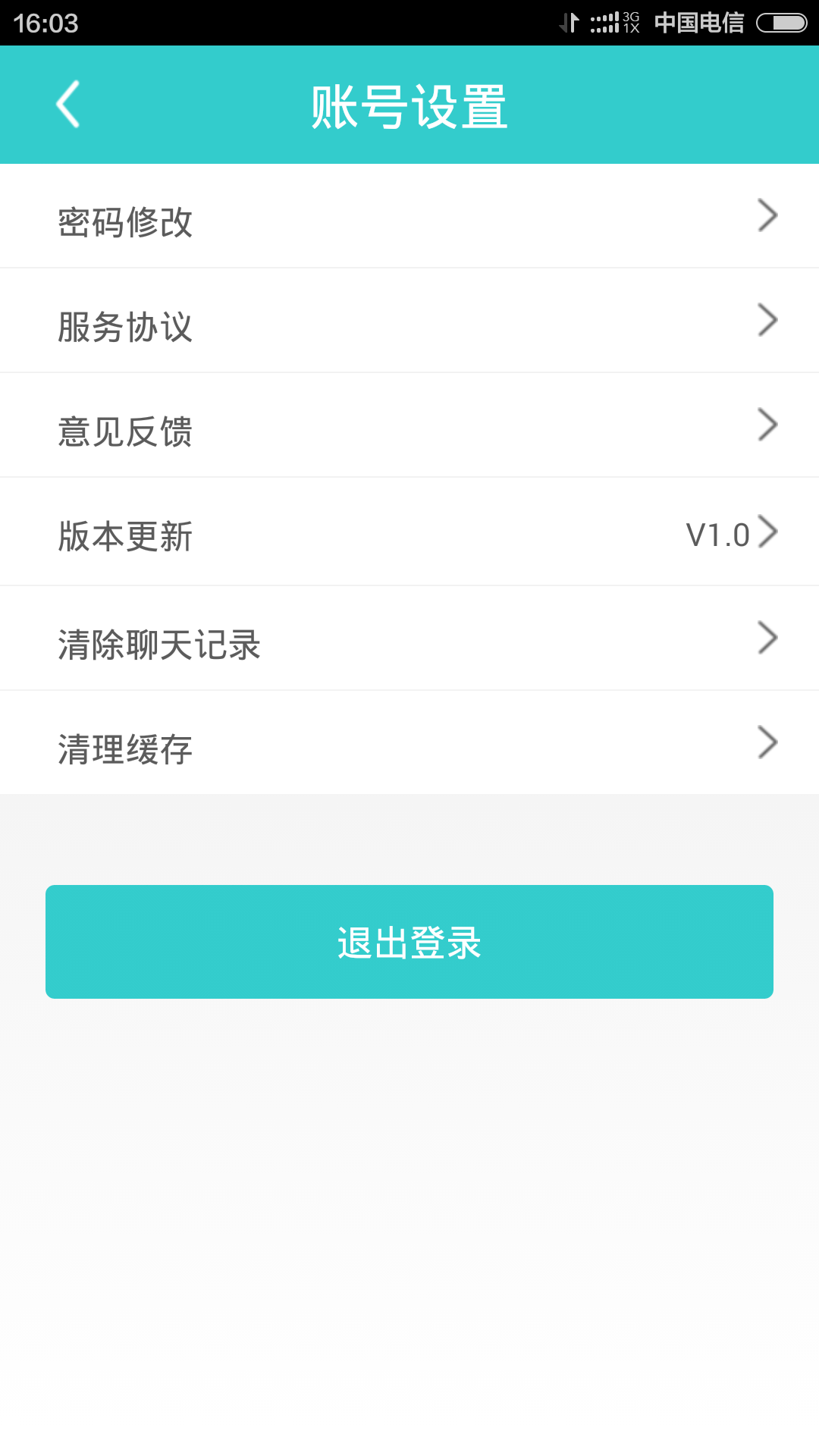Expand the 清理缓存 row chevron
Screen dimensions: 819x1456
[769, 743]
